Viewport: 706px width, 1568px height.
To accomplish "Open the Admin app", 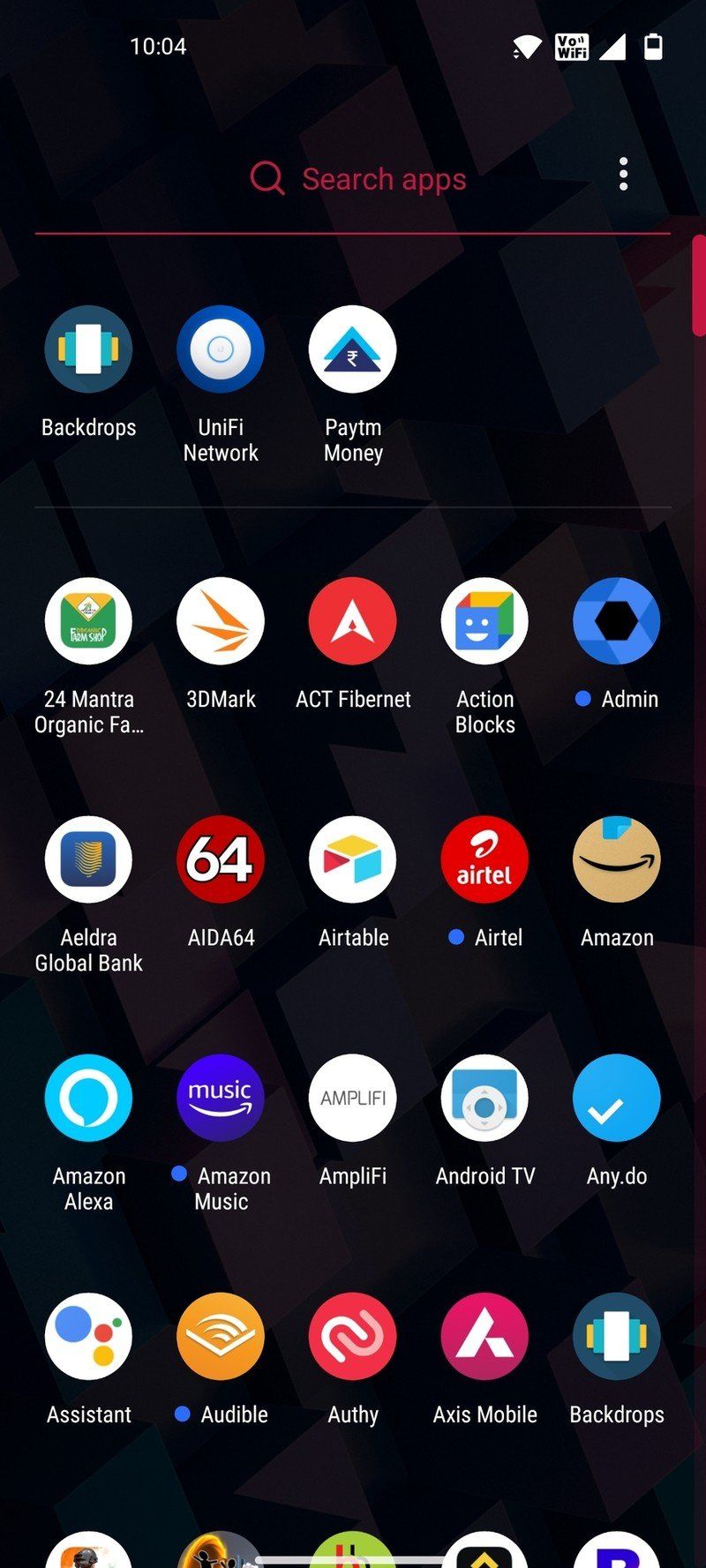I will 616,621.
